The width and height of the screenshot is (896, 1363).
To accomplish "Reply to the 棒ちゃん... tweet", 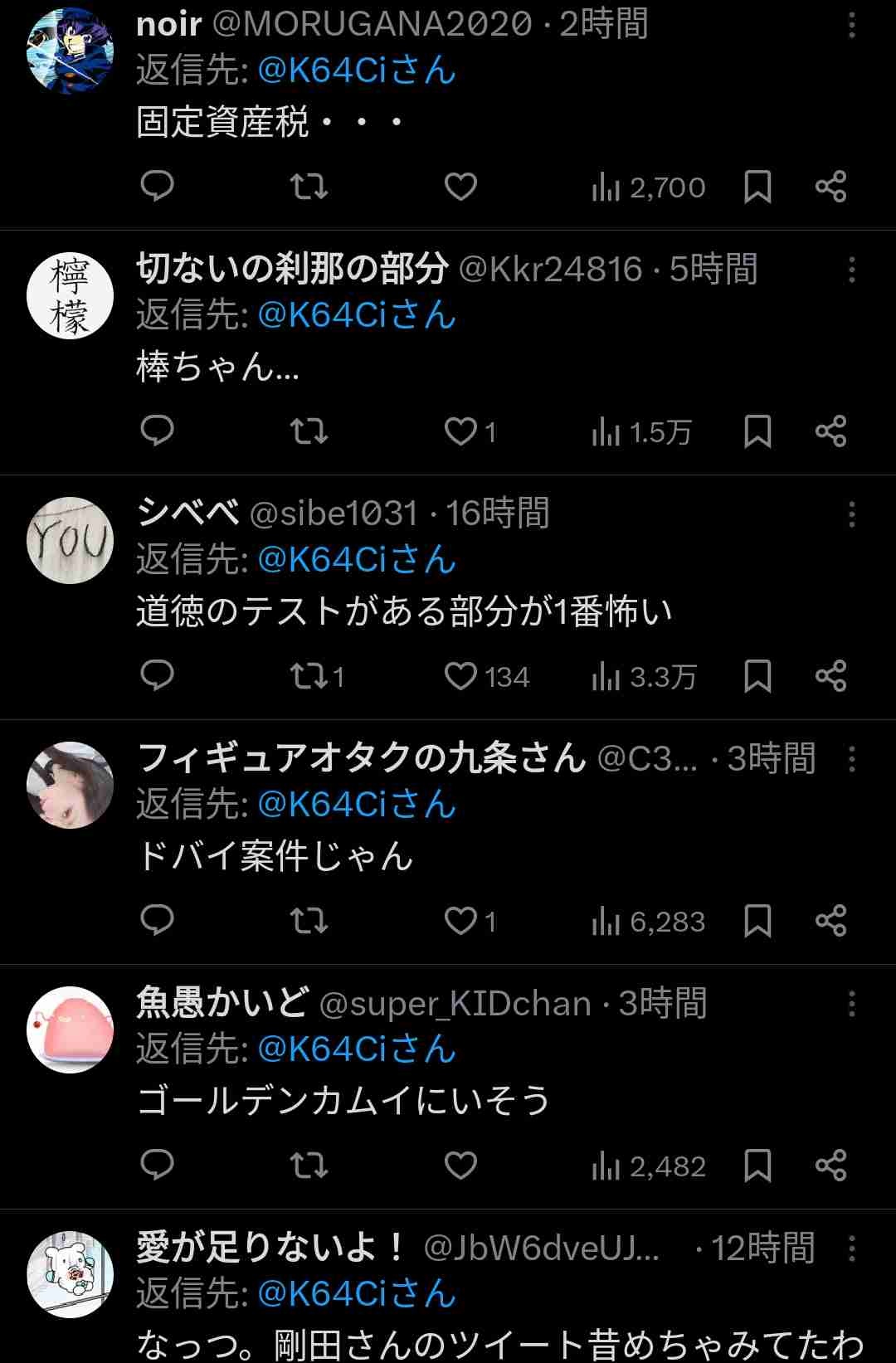I will 157,431.
